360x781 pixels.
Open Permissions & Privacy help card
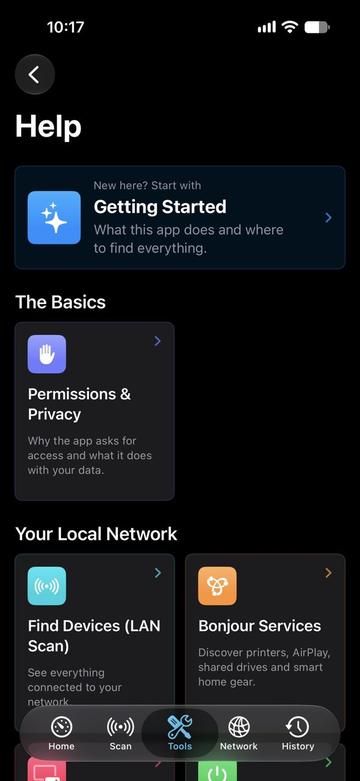point(95,411)
